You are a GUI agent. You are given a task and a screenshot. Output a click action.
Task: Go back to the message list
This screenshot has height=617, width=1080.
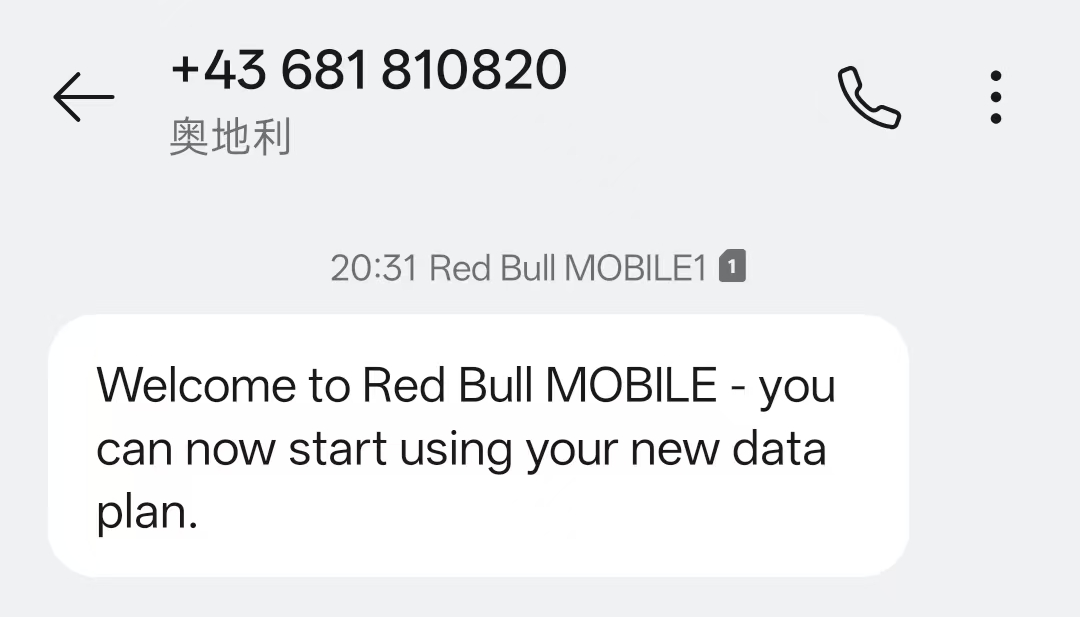coord(83,97)
